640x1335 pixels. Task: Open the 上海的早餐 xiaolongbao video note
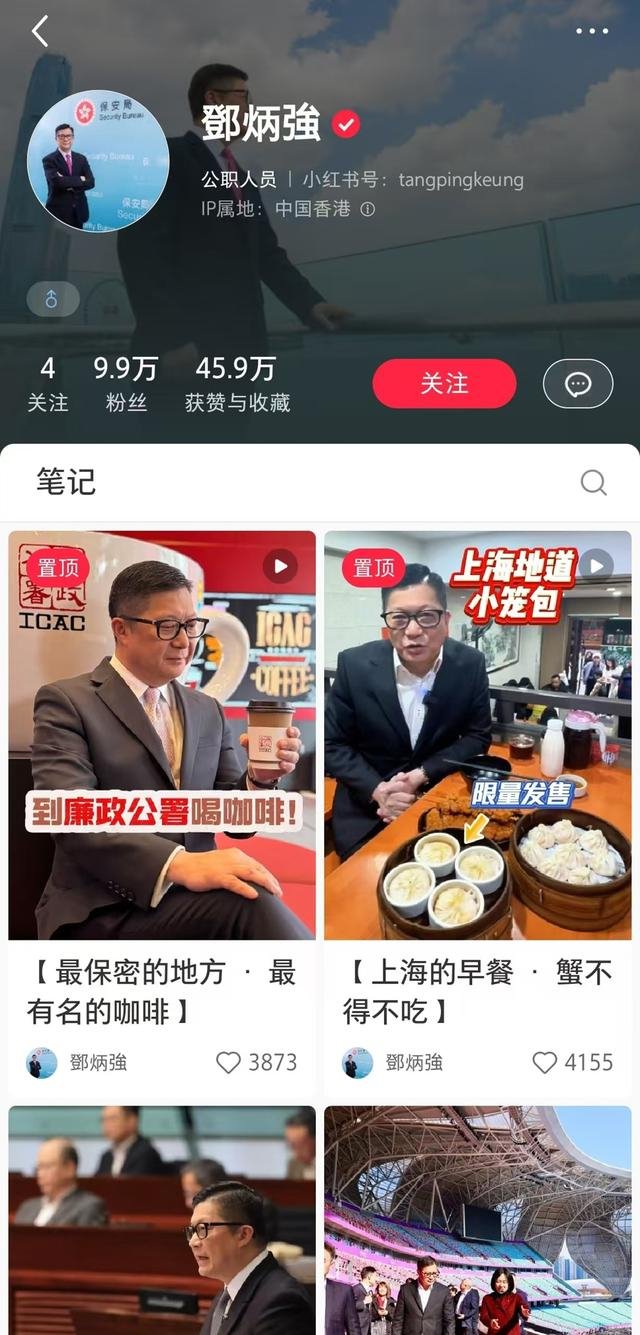click(478, 735)
